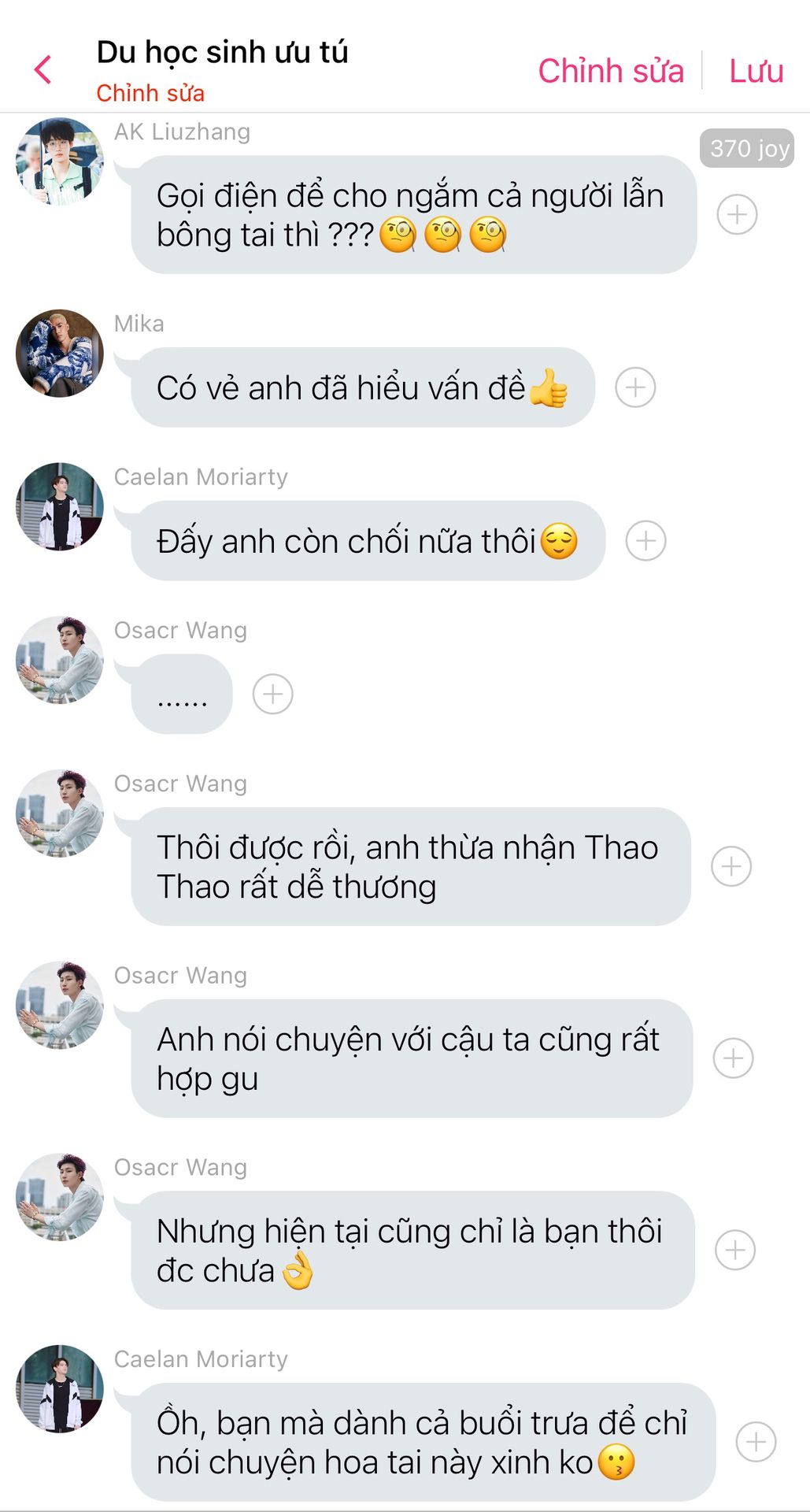Image resolution: width=810 pixels, height=1512 pixels.
Task: Go back with the pink arrow
Action: tap(44, 70)
